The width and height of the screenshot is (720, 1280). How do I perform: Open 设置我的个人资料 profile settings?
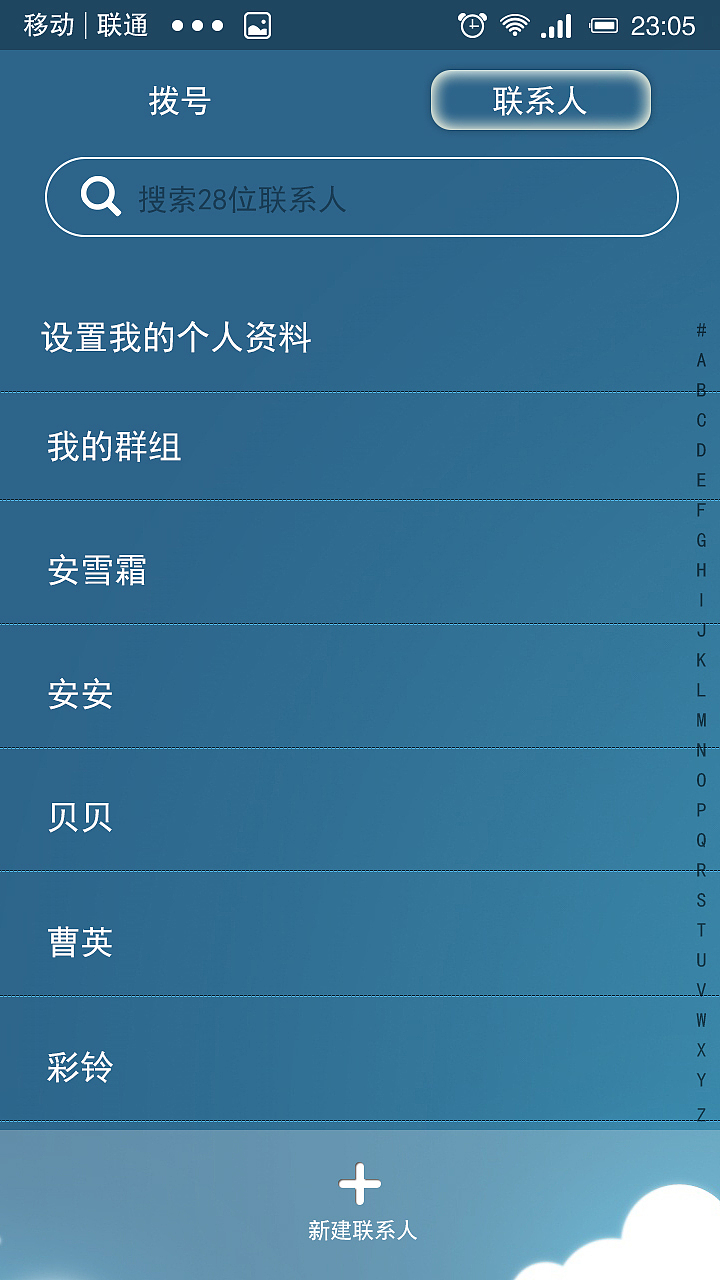click(176, 338)
